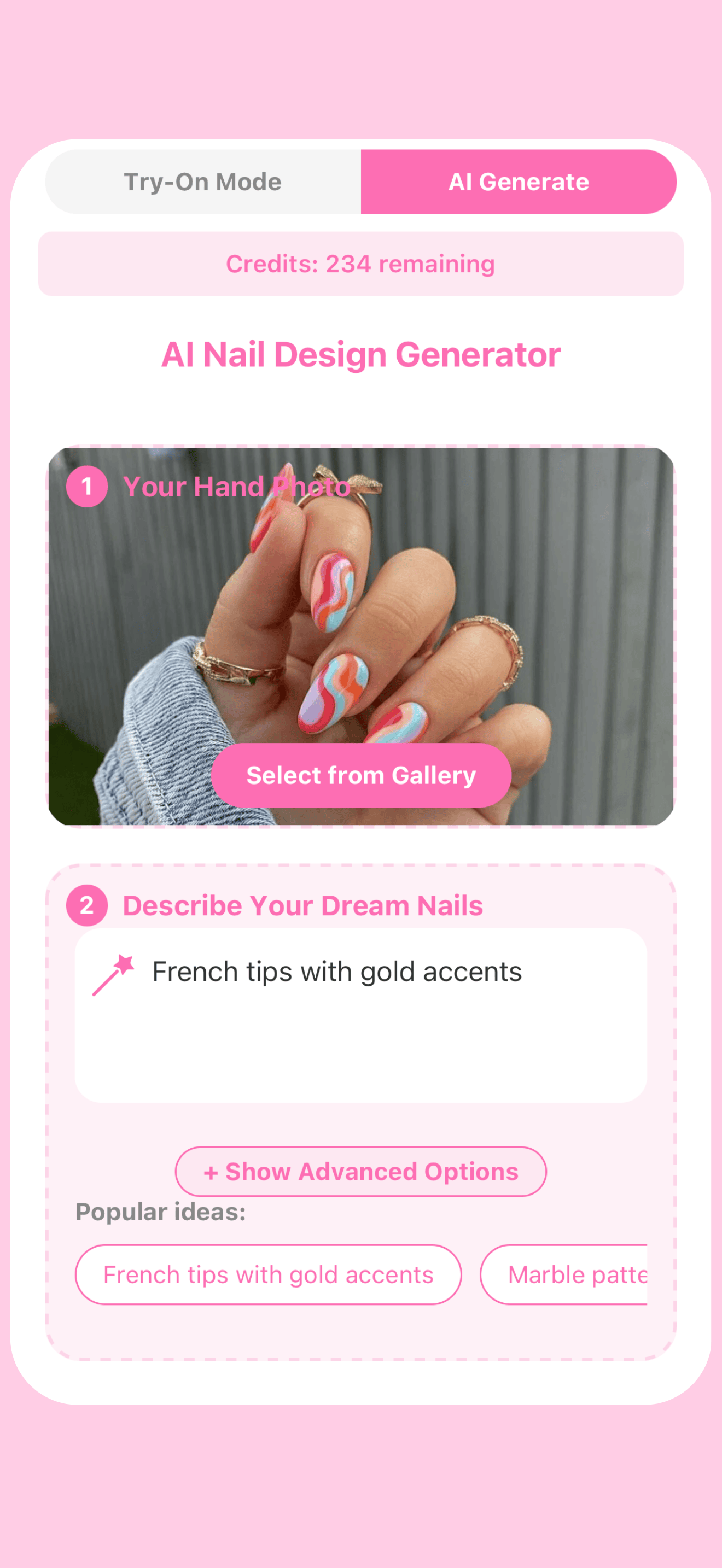
Task: Expand Show Advanced Options
Action: click(361, 1171)
